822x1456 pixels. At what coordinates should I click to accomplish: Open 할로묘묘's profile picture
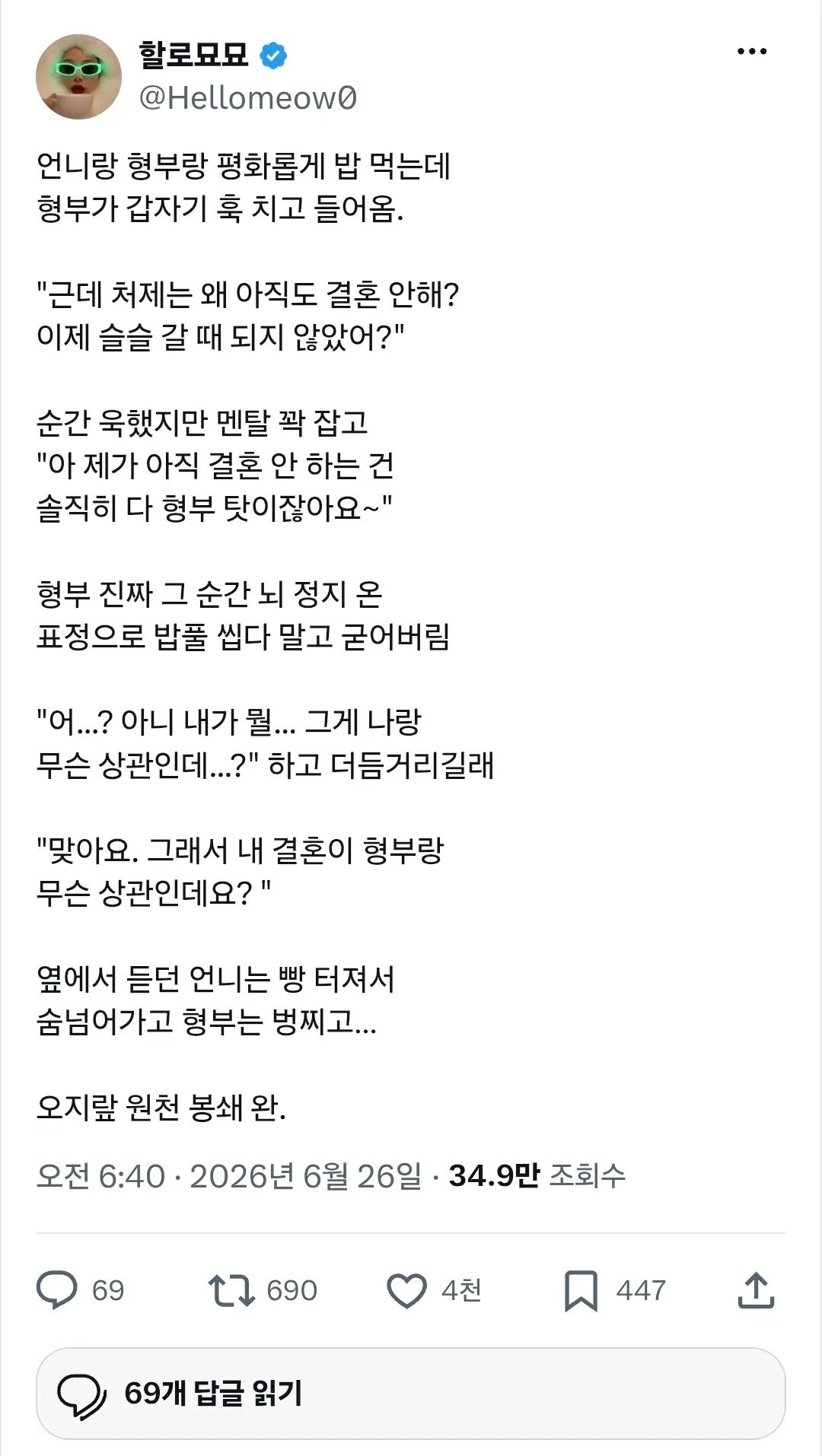[78, 77]
